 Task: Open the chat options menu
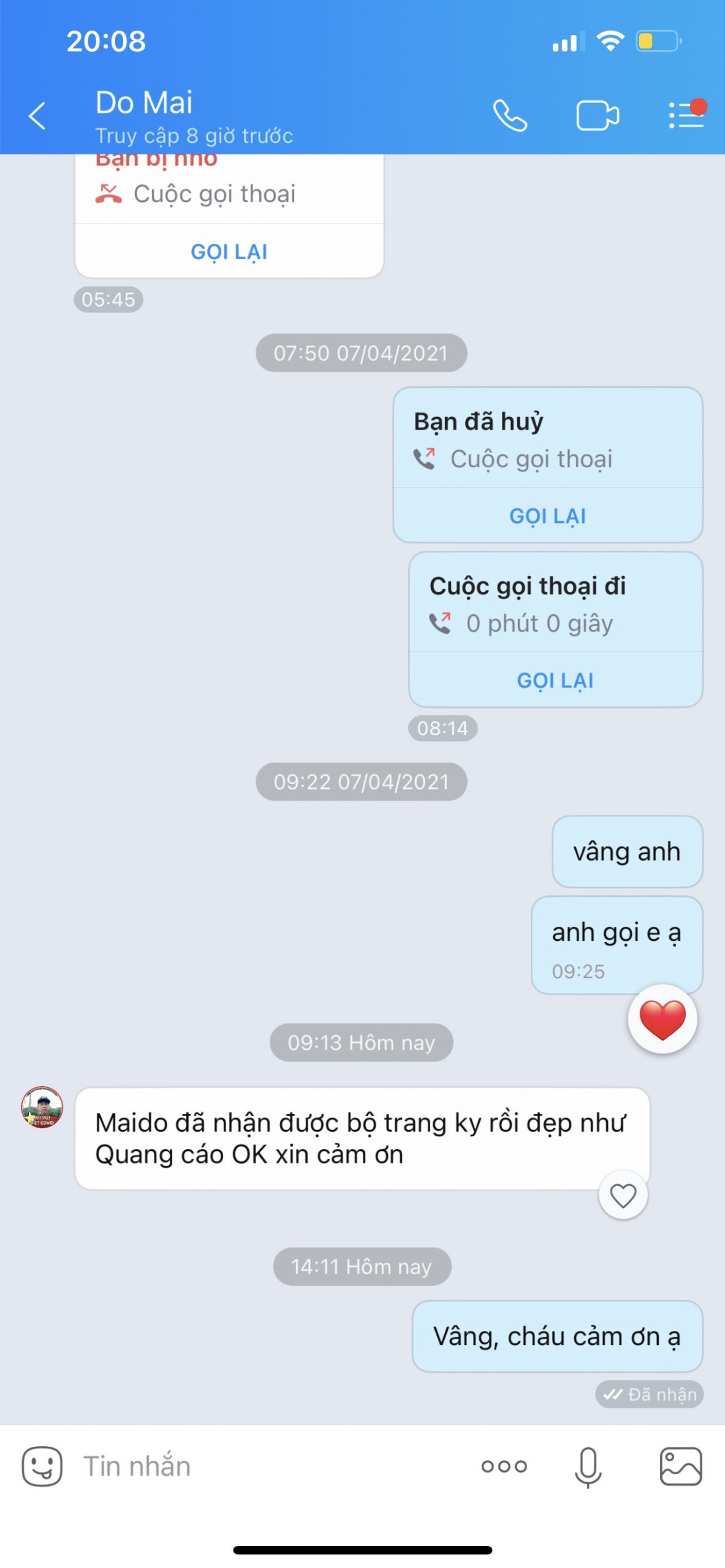[686, 115]
